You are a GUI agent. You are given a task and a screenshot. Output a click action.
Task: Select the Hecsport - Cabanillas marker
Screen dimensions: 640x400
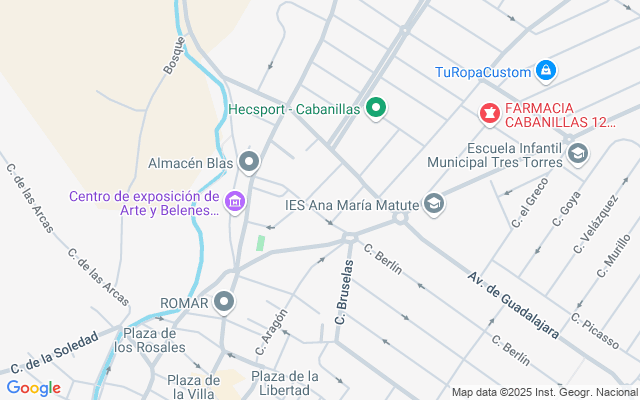[376, 109]
